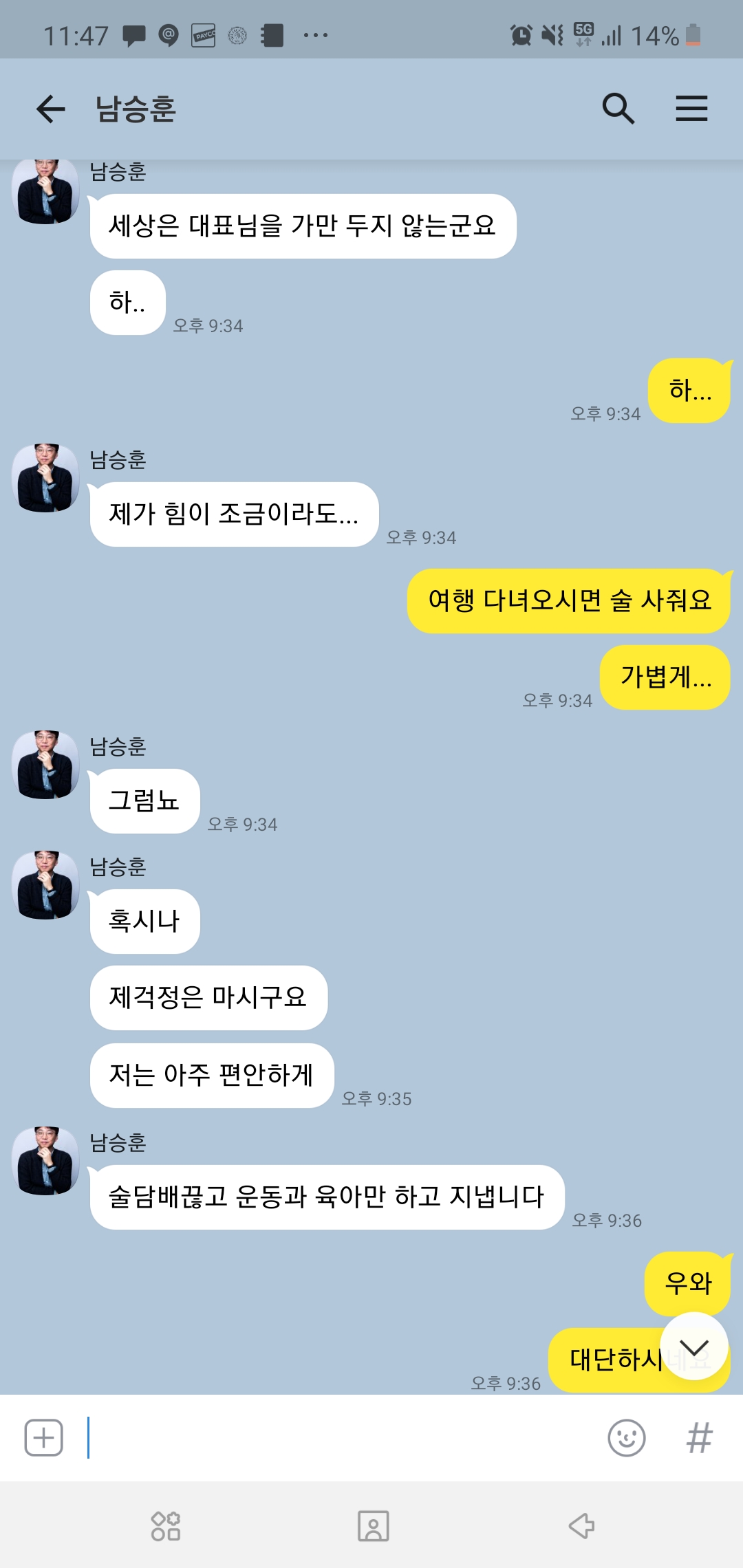Tap the hashtag search icon
Screen dimensions: 743x1568
pos(699,1437)
